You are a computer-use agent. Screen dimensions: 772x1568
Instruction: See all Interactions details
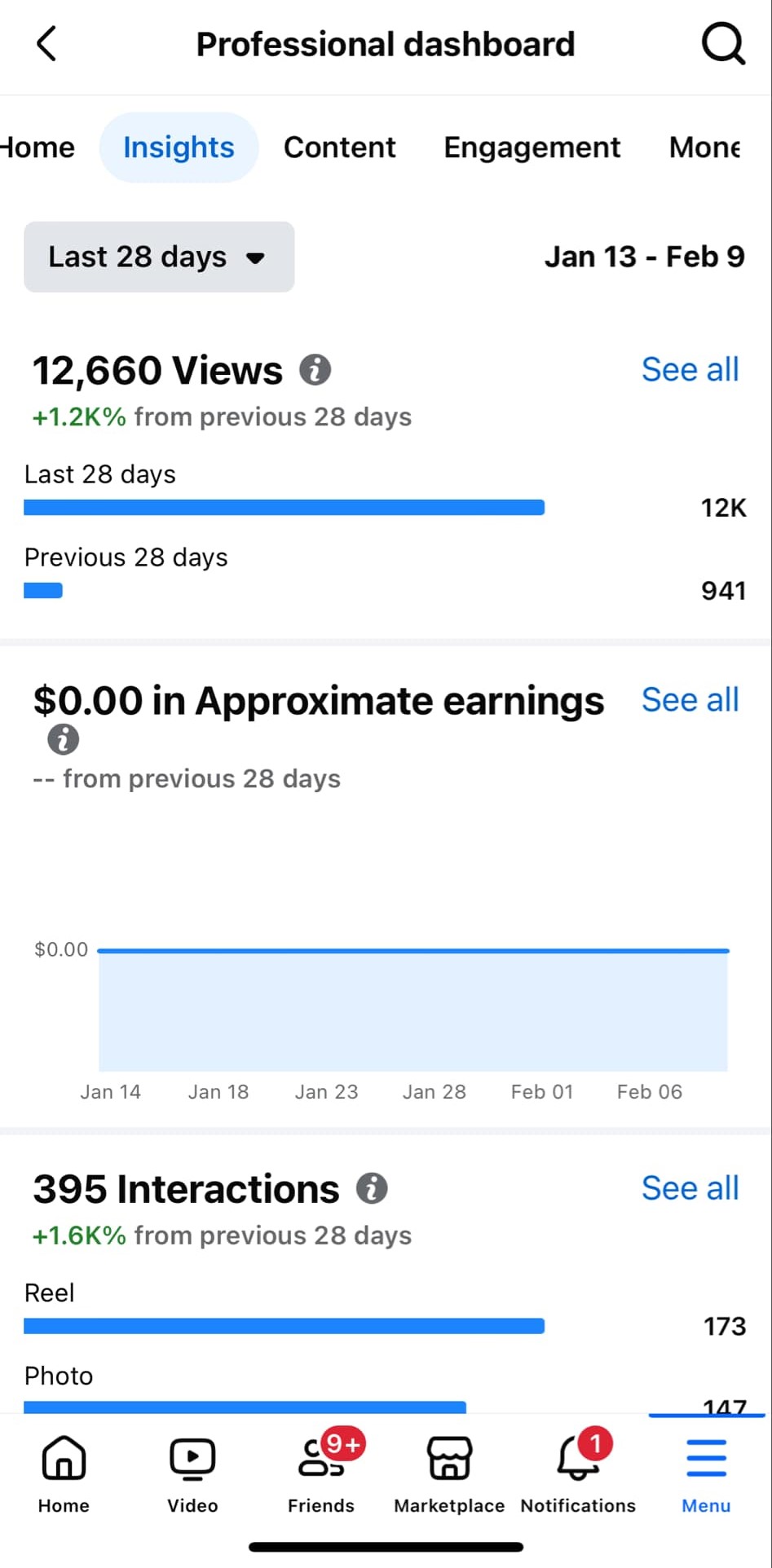[x=690, y=1188]
